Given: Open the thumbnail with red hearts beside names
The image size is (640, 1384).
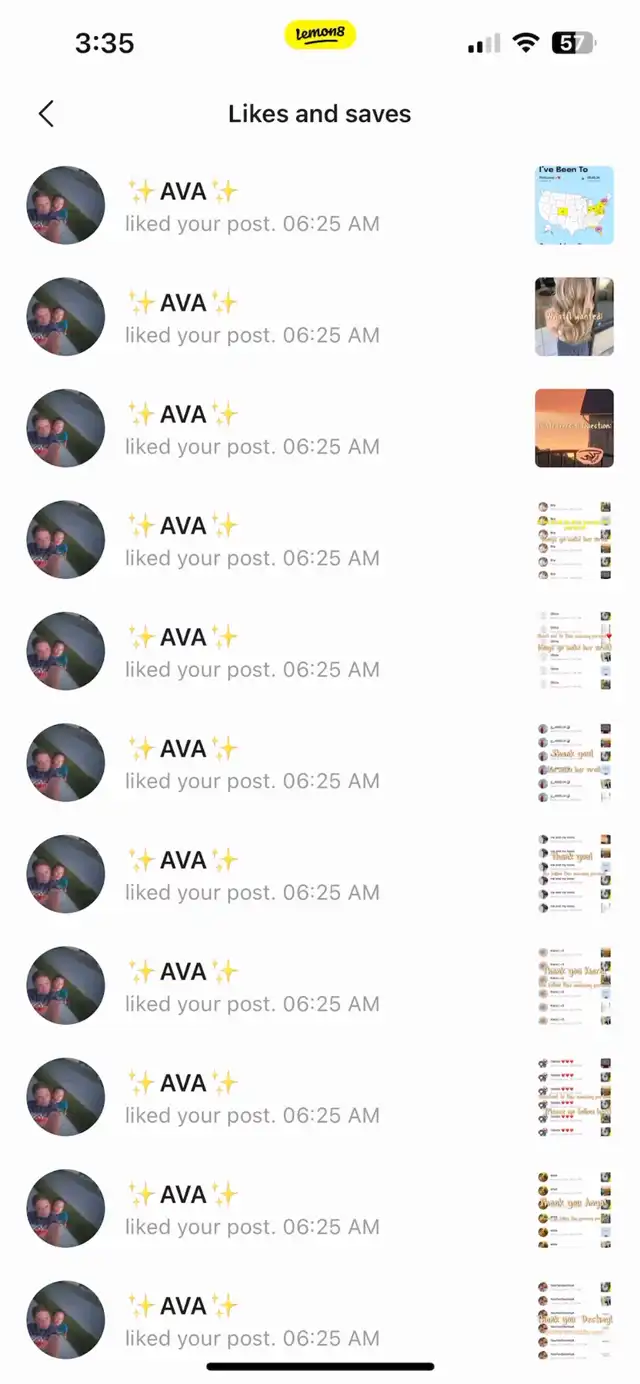Looking at the screenshot, I should [574, 1097].
